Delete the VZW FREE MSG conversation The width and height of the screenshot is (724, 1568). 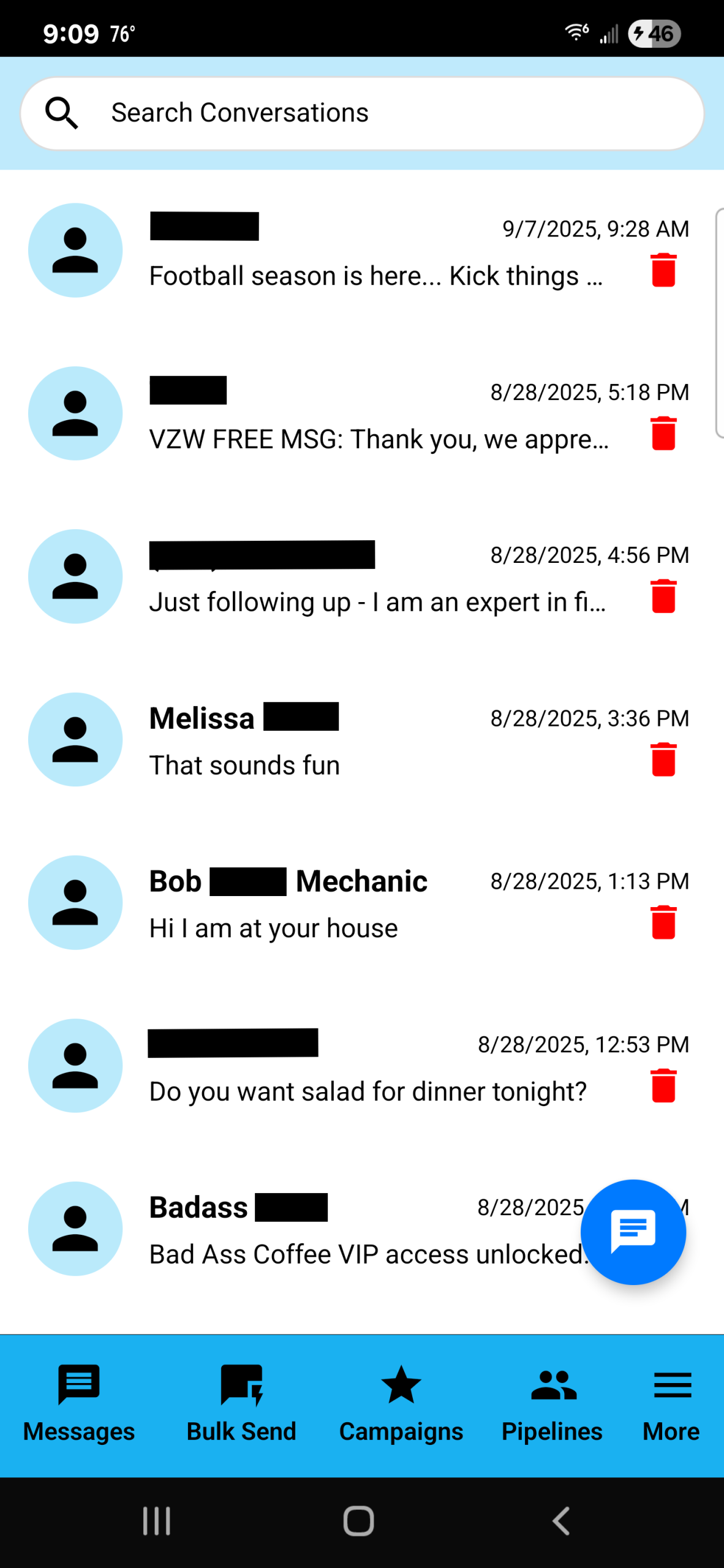tap(663, 434)
